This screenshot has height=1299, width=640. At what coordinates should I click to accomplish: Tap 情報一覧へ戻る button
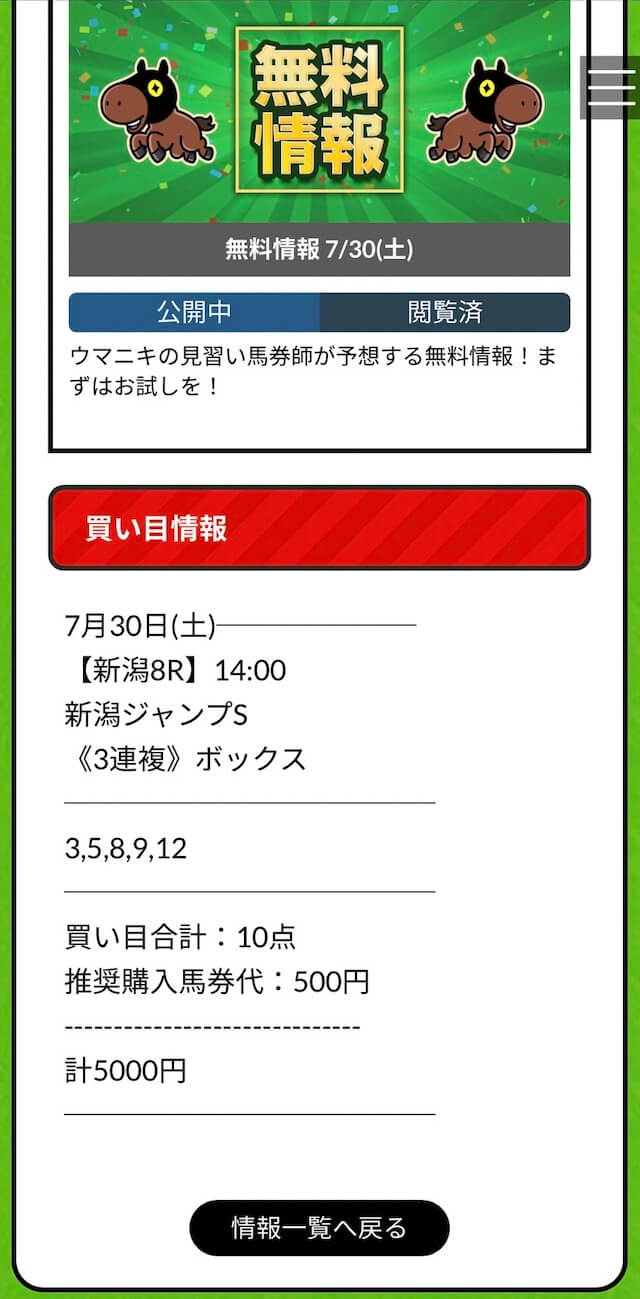pos(319,1228)
